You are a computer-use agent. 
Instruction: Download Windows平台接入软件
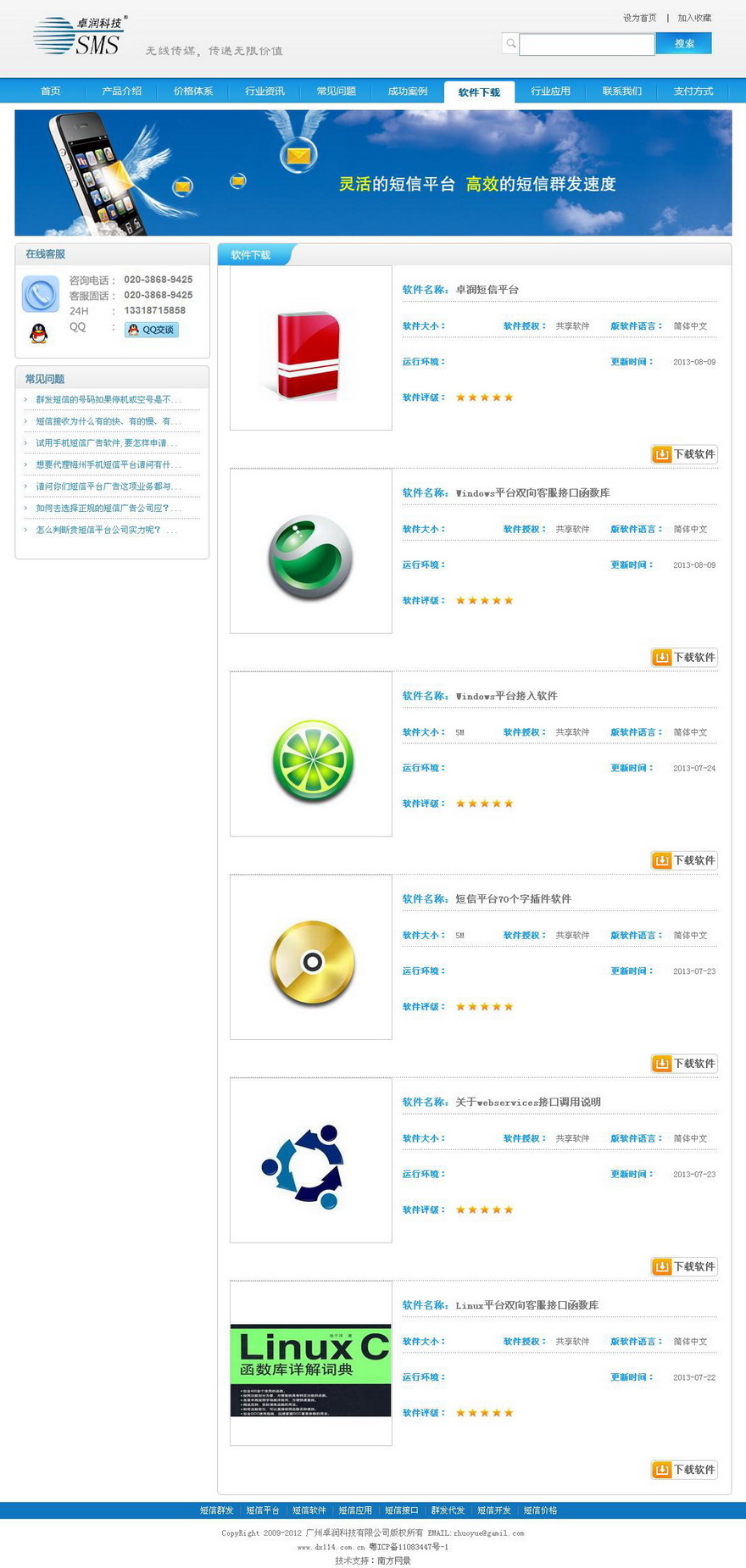coord(684,860)
